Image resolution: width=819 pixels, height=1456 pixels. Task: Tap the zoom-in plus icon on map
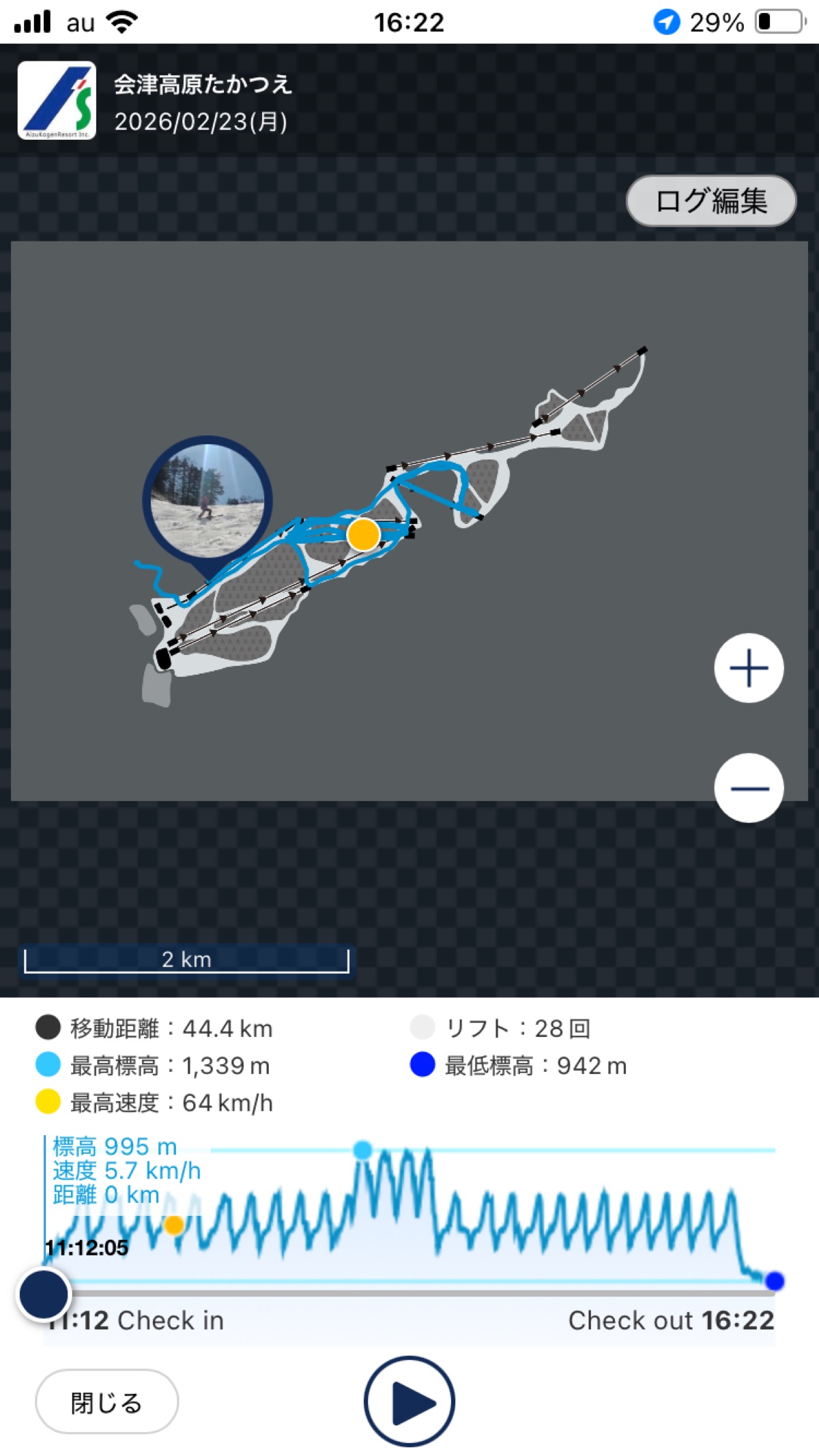[x=748, y=669]
